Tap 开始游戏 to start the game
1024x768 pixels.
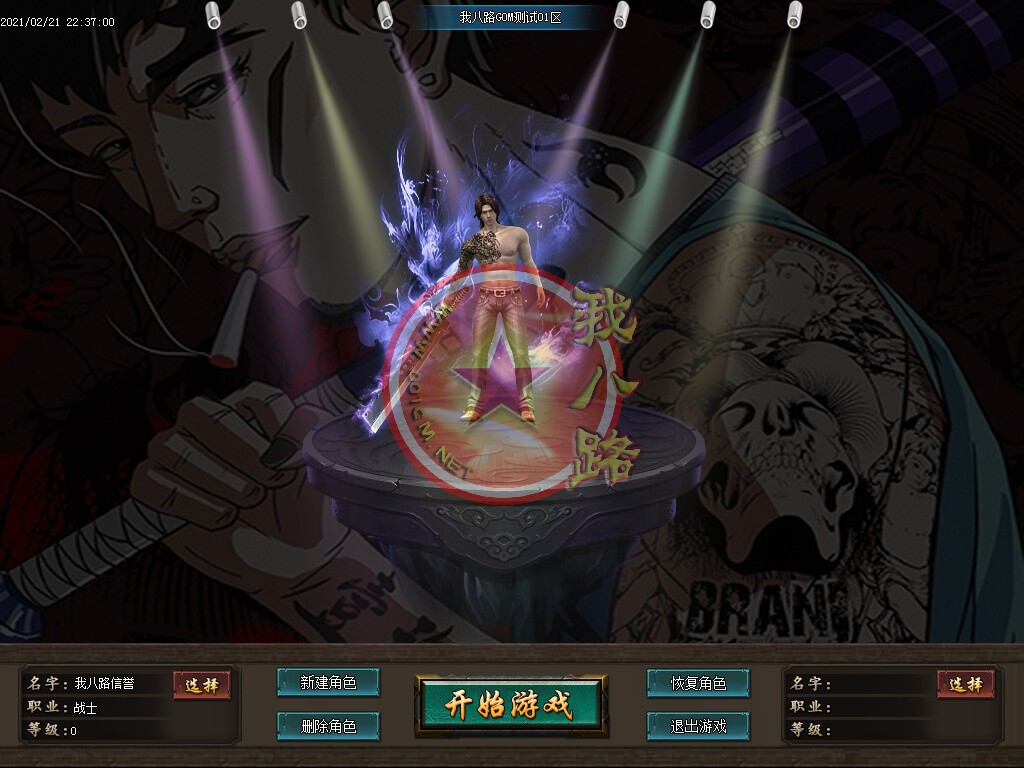[510, 705]
